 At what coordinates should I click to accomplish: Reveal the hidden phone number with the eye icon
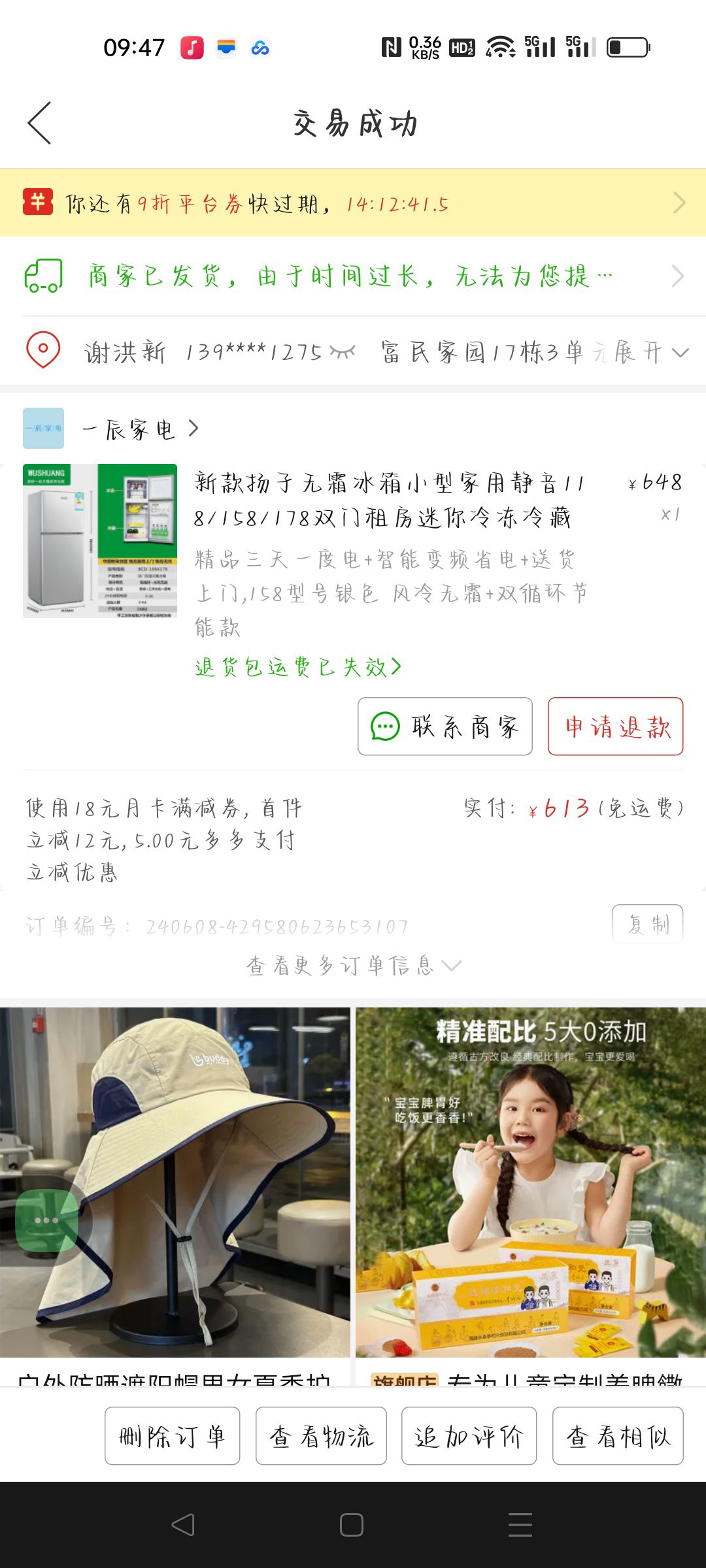point(343,352)
